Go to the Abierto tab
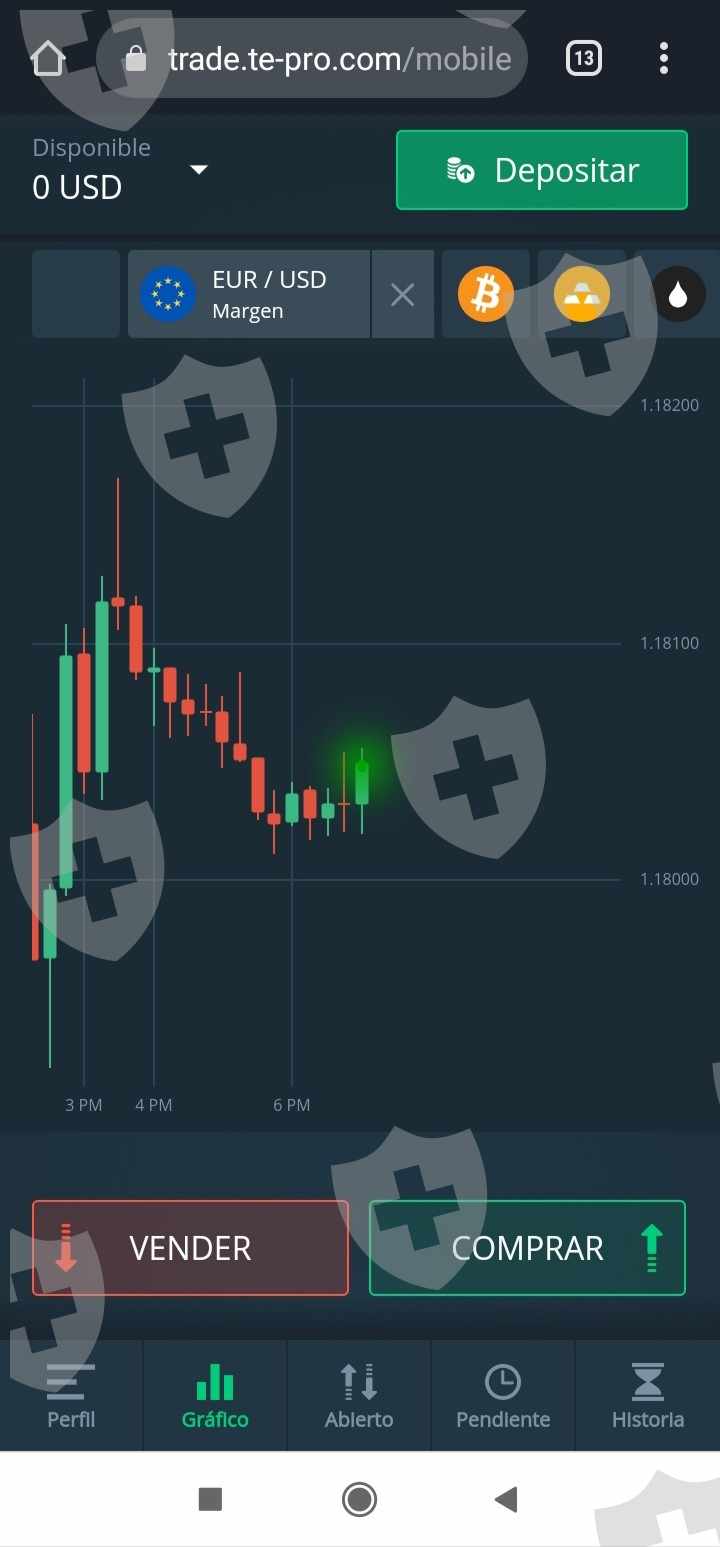Viewport: 720px width, 1547px height. (359, 1396)
